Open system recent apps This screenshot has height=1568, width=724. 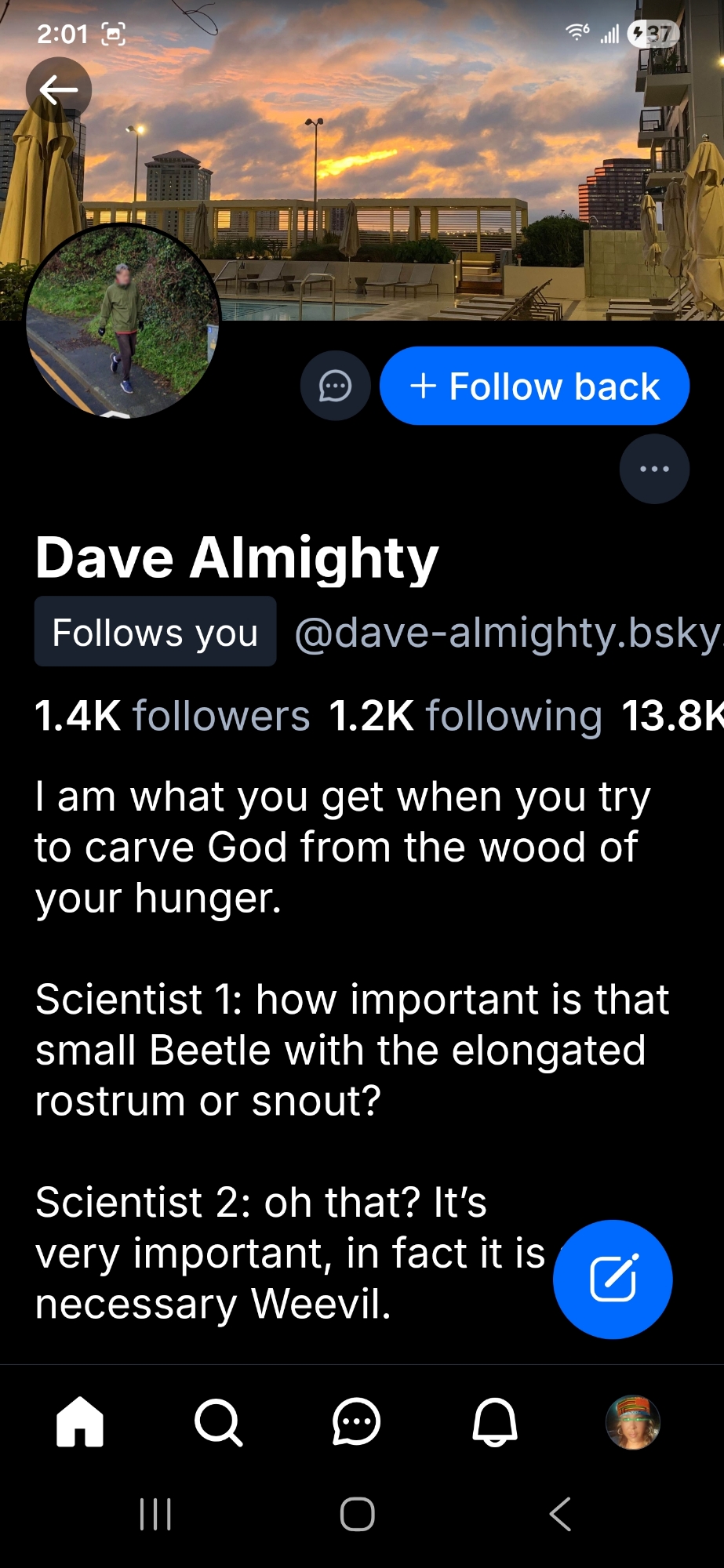tap(155, 1514)
